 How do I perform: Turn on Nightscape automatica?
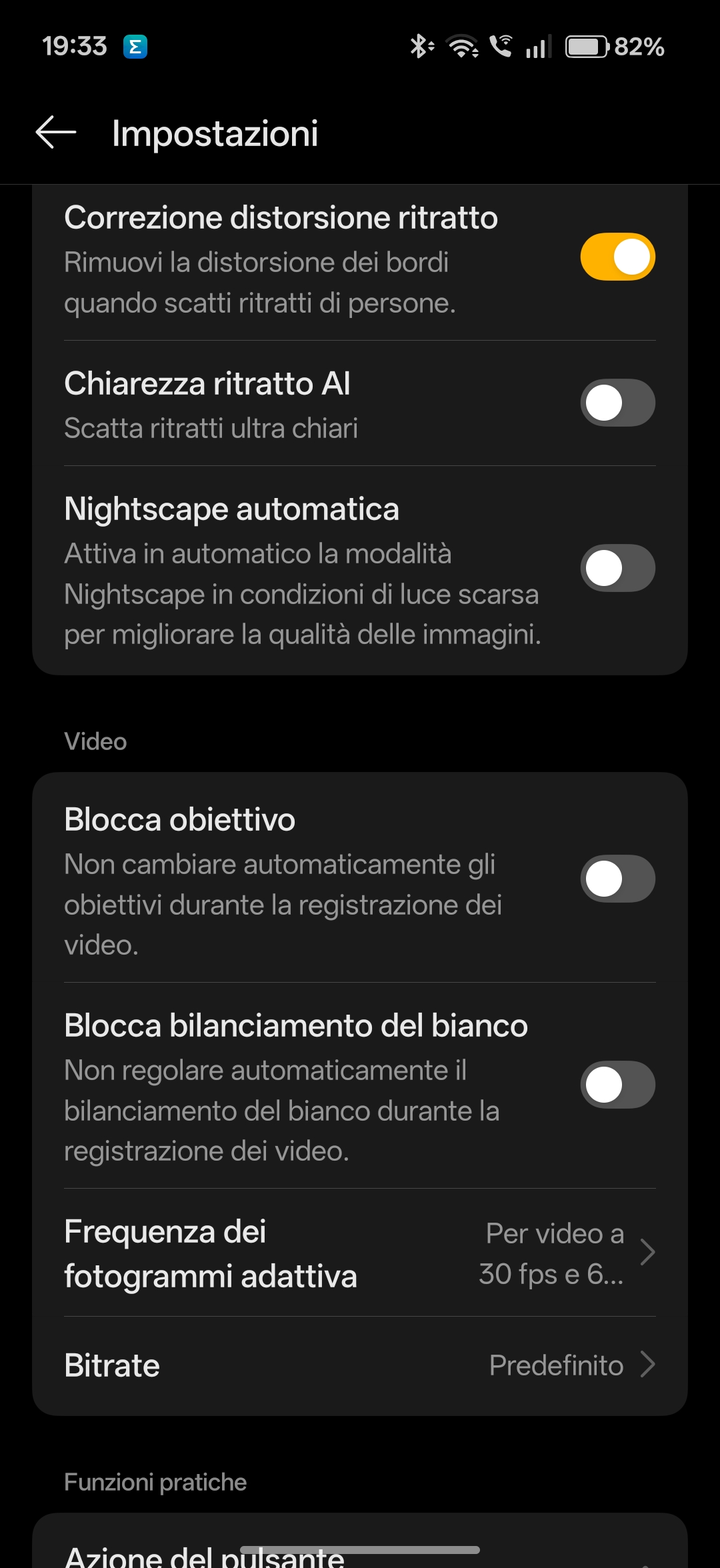(x=617, y=568)
